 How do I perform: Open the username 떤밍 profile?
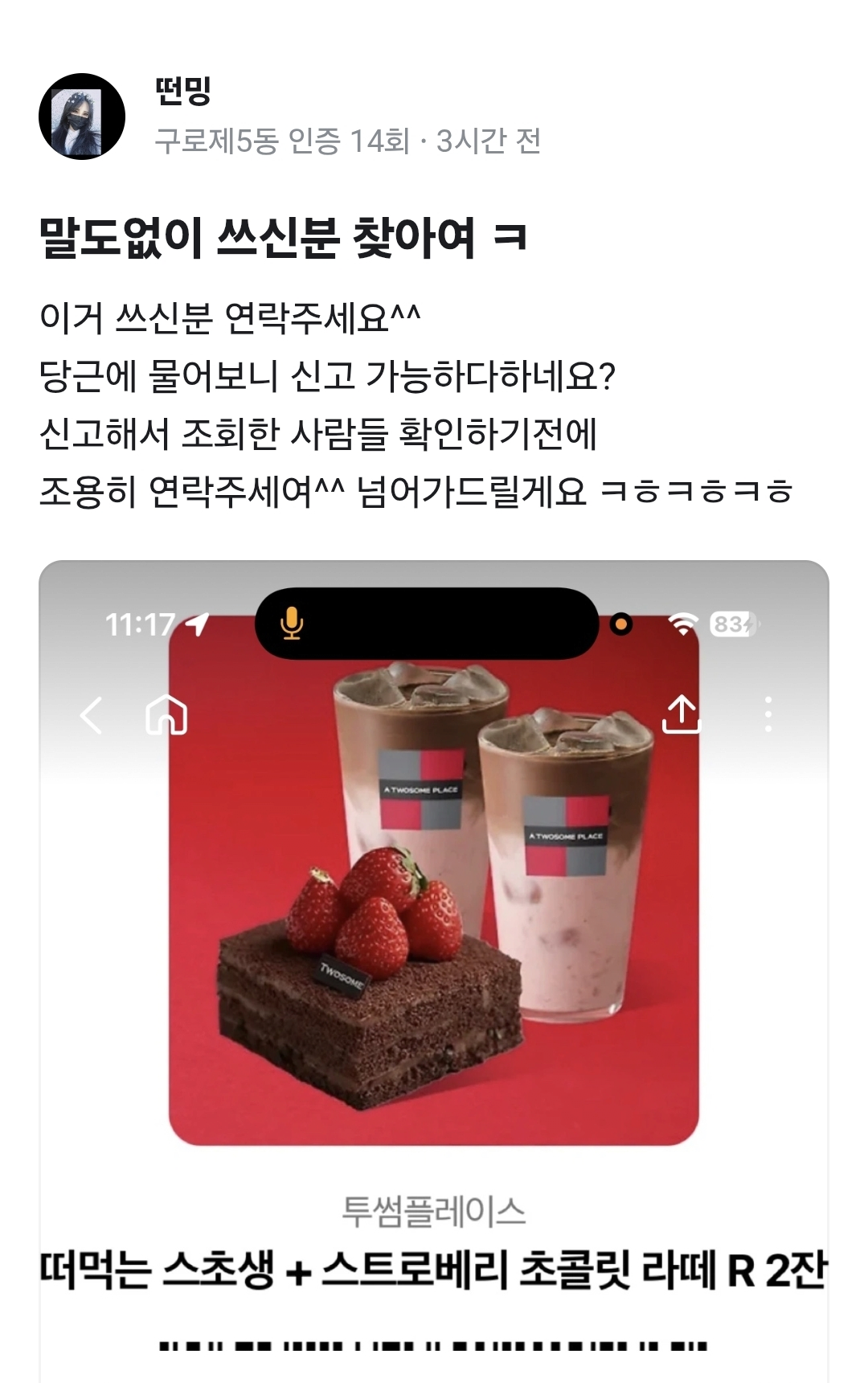point(182,91)
